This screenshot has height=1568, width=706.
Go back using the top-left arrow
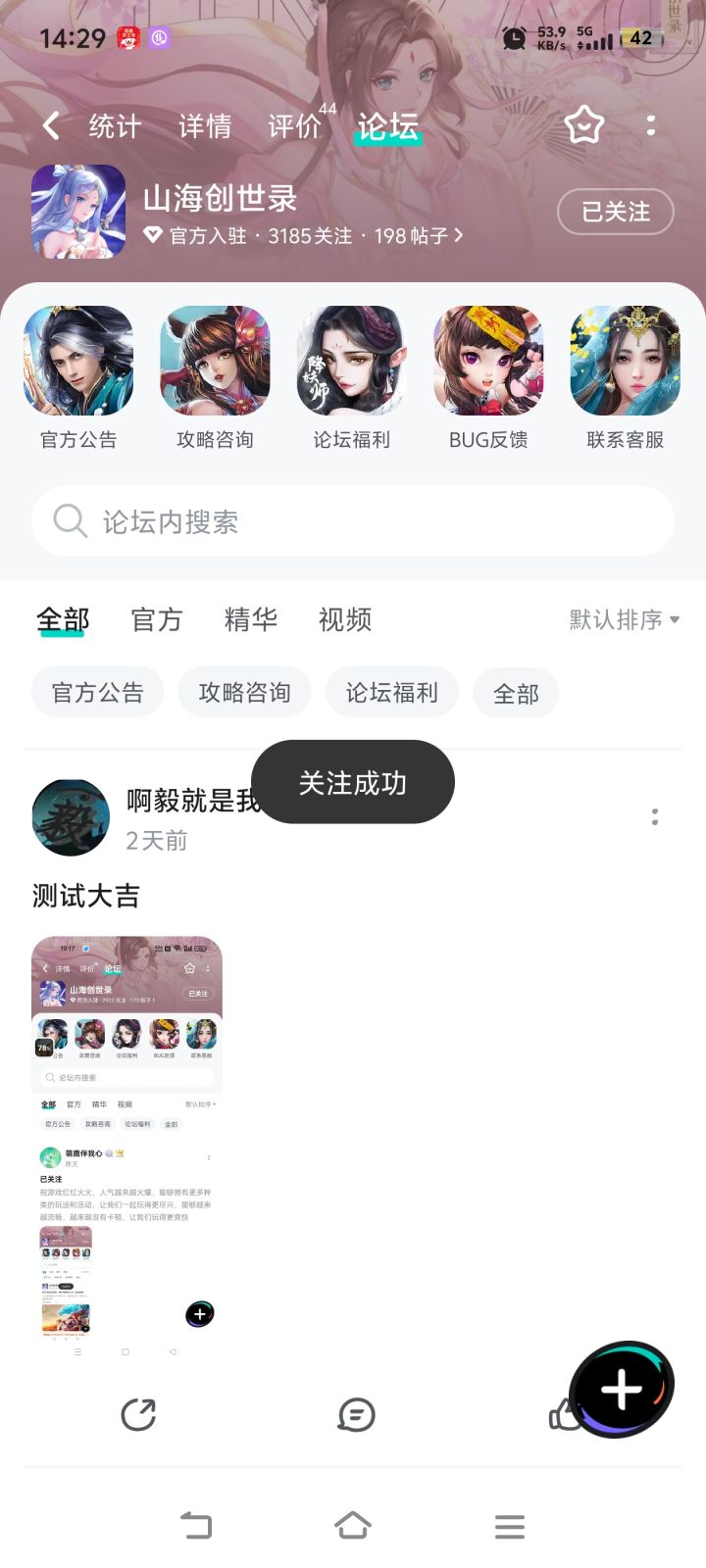(x=52, y=125)
